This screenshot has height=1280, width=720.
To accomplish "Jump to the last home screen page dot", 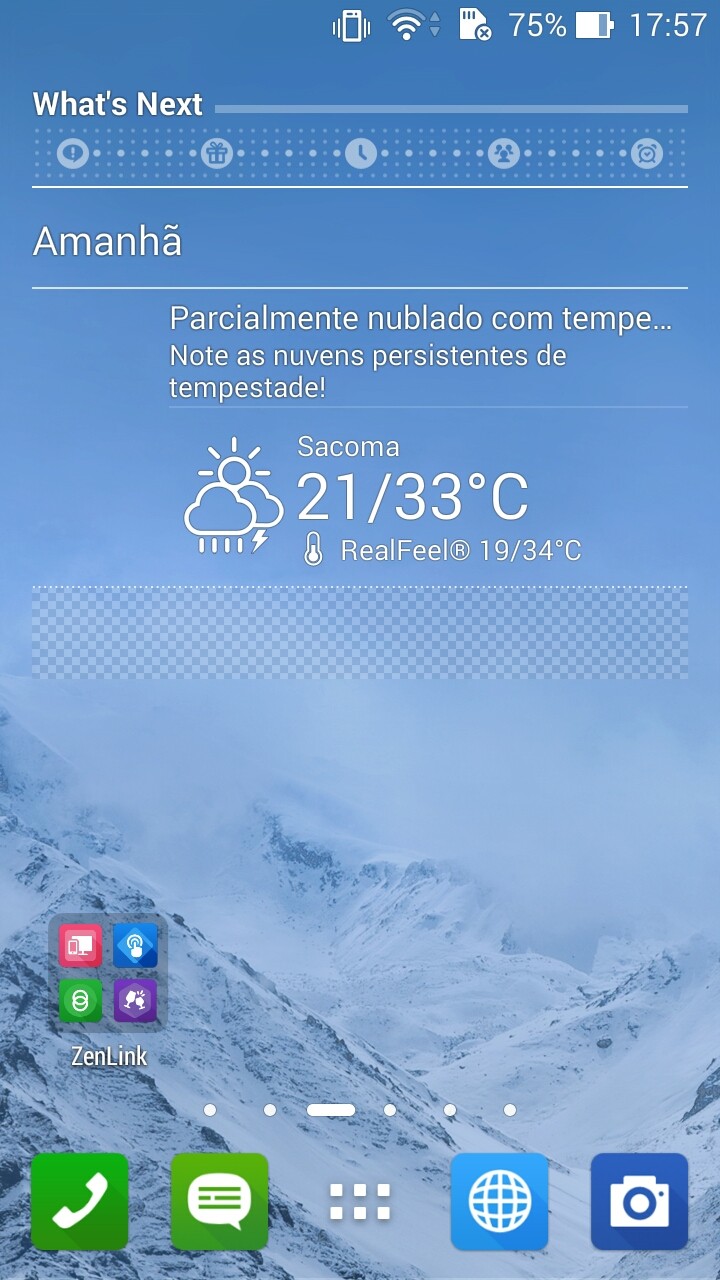I will point(510,1110).
